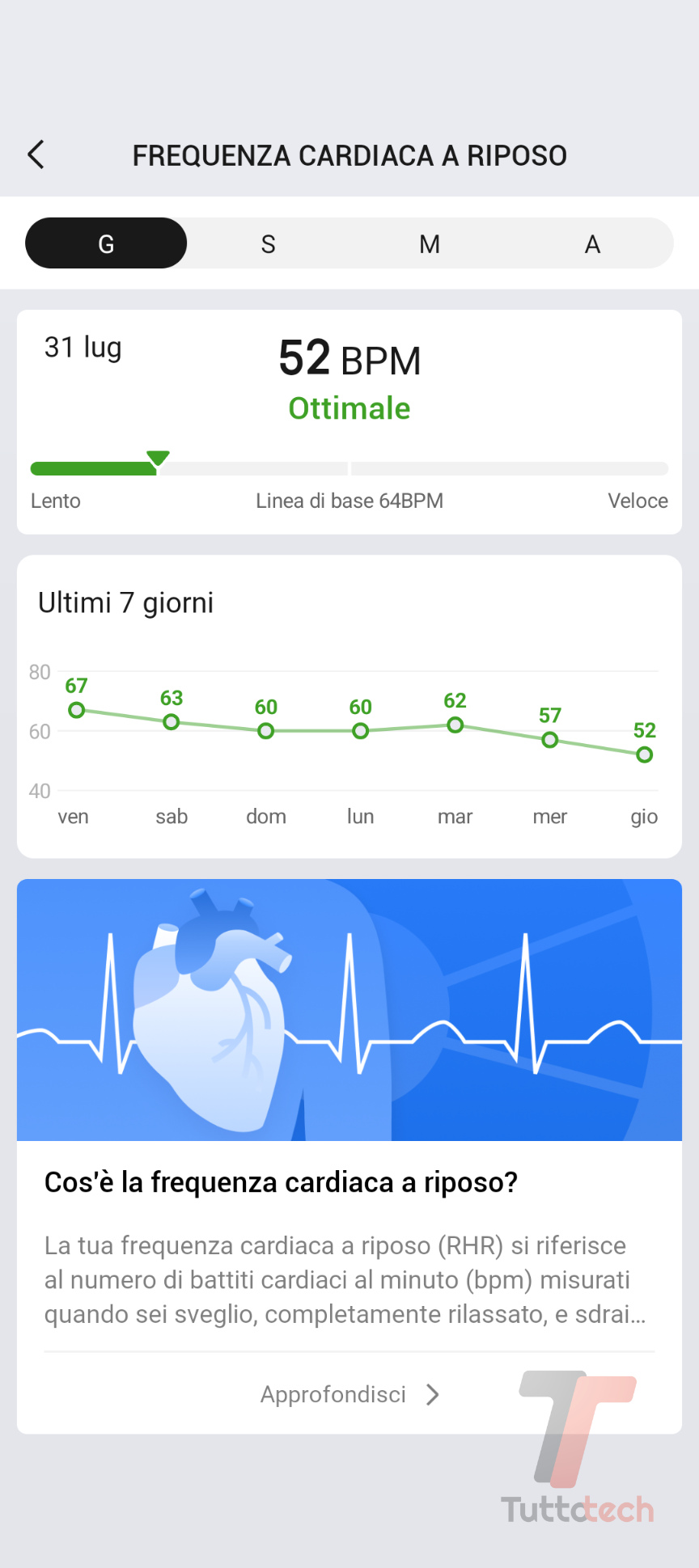Screen dimensions: 699x1568
Task: Switch to the S weekly tab
Action: click(269, 243)
